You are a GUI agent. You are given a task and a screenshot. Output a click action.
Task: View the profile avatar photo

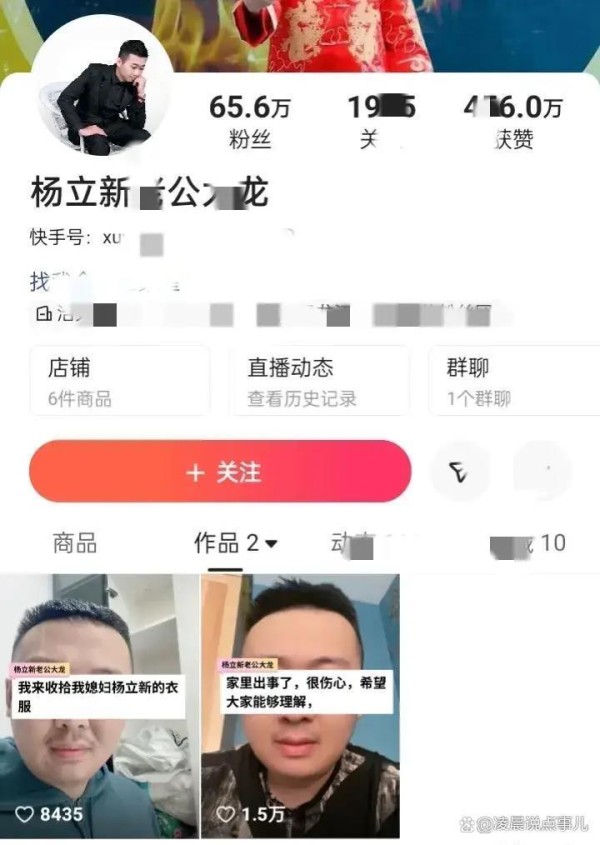[103, 100]
